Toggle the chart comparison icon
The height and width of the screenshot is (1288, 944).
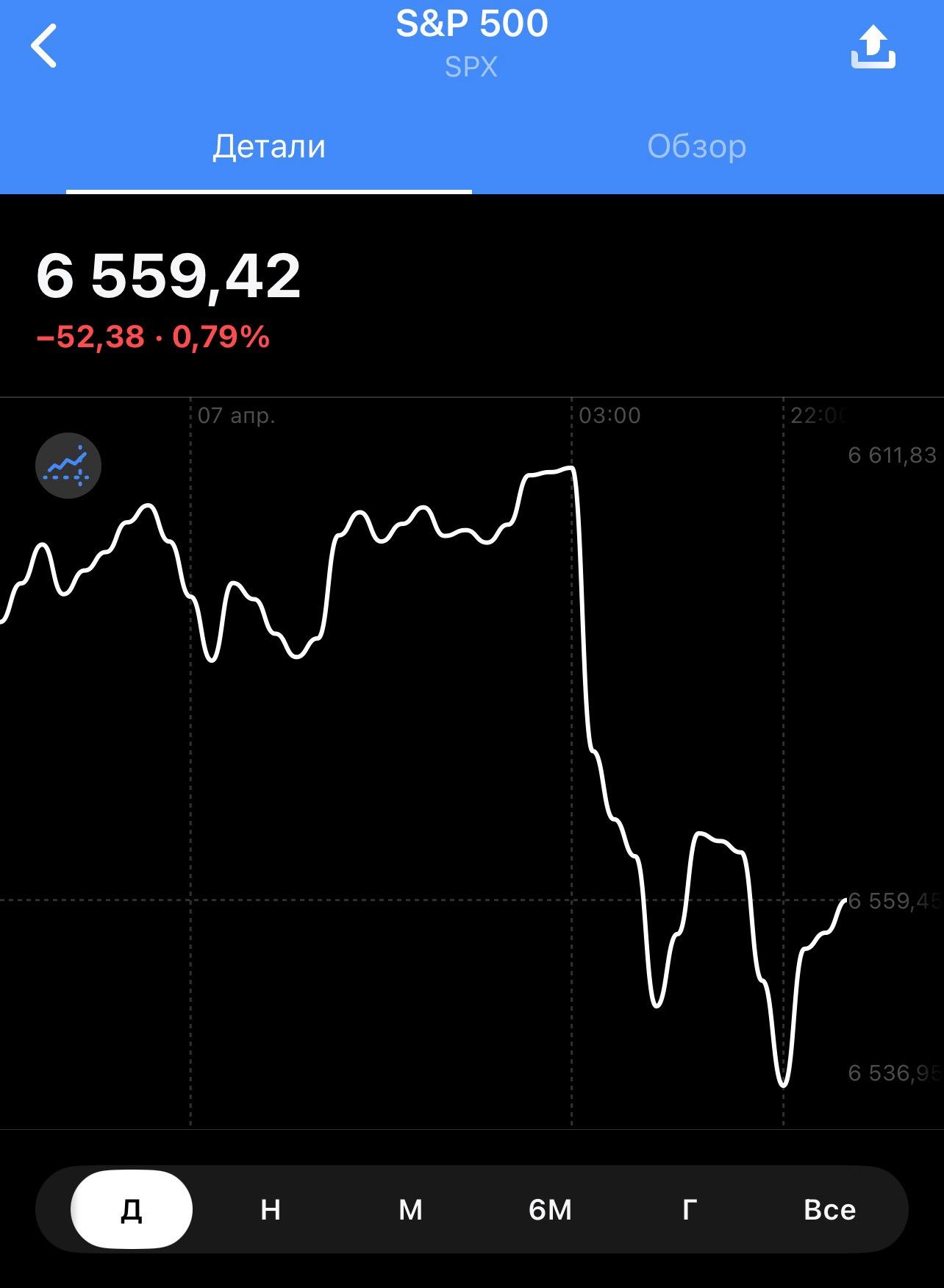point(68,466)
